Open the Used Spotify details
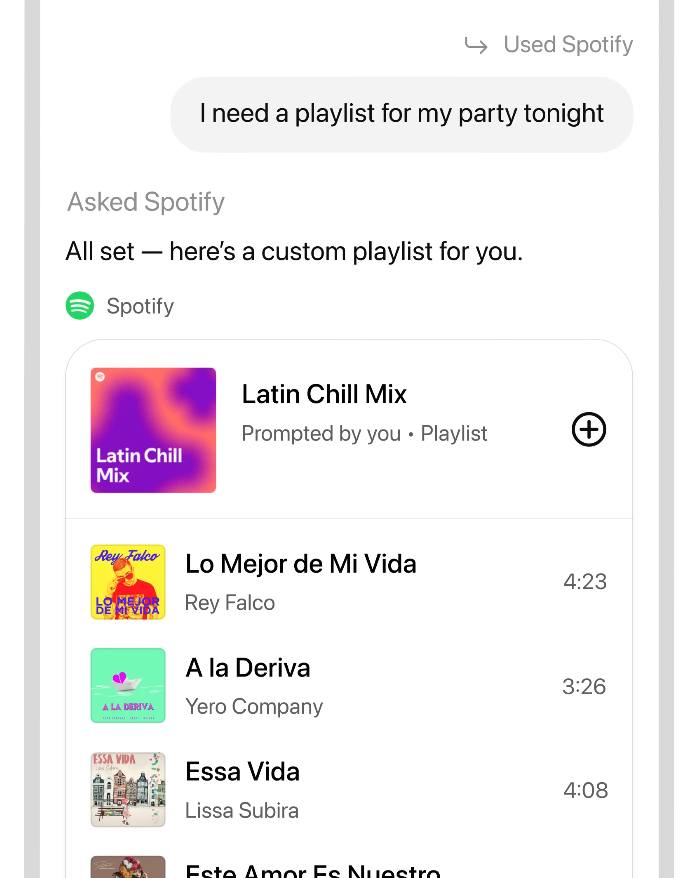Viewport: 692px width, 878px height. tap(549, 45)
